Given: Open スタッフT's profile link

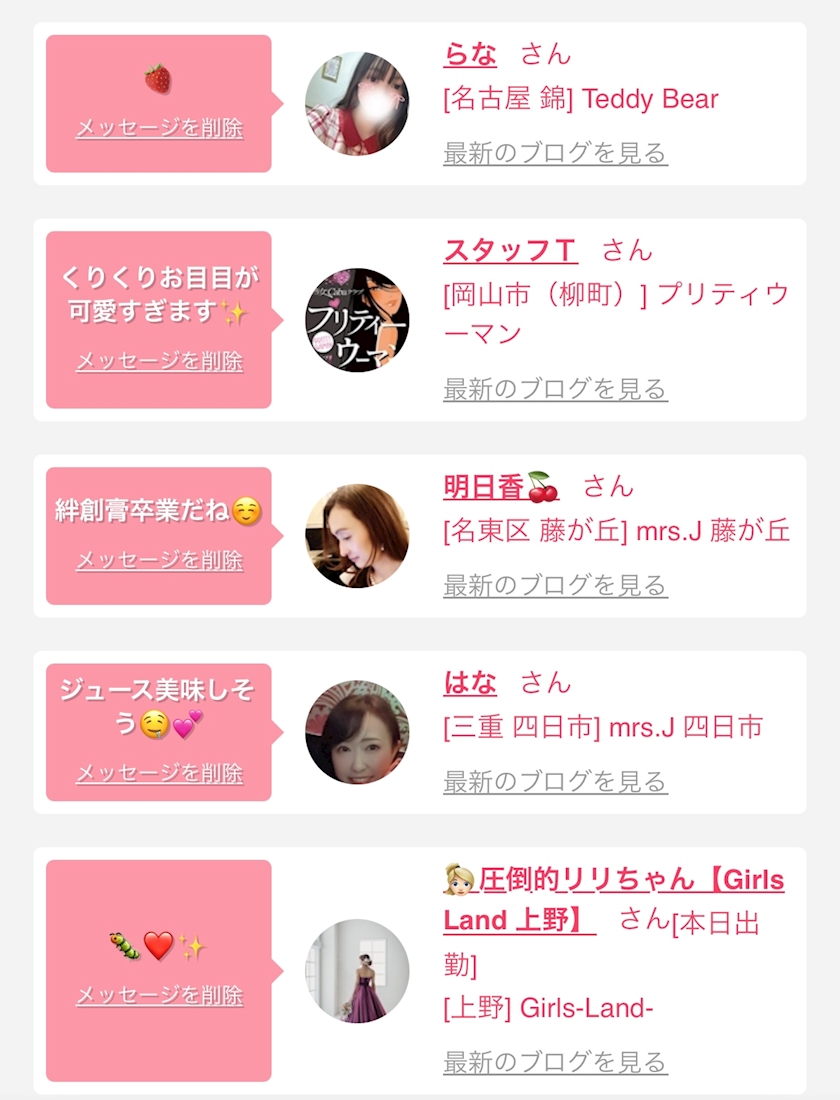Looking at the screenshot, I should [510, 250].
